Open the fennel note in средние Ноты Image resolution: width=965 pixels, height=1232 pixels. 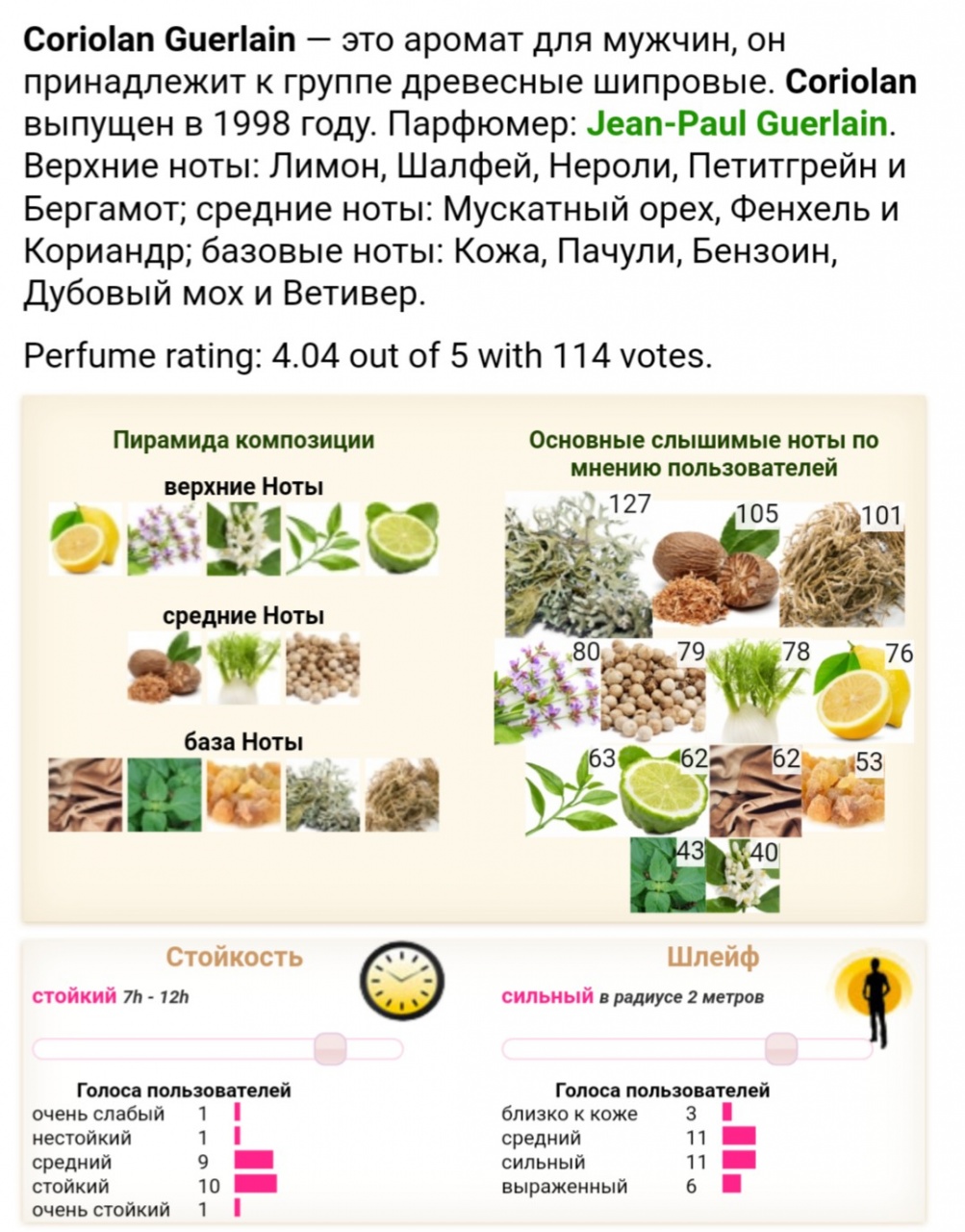point(243,666)
